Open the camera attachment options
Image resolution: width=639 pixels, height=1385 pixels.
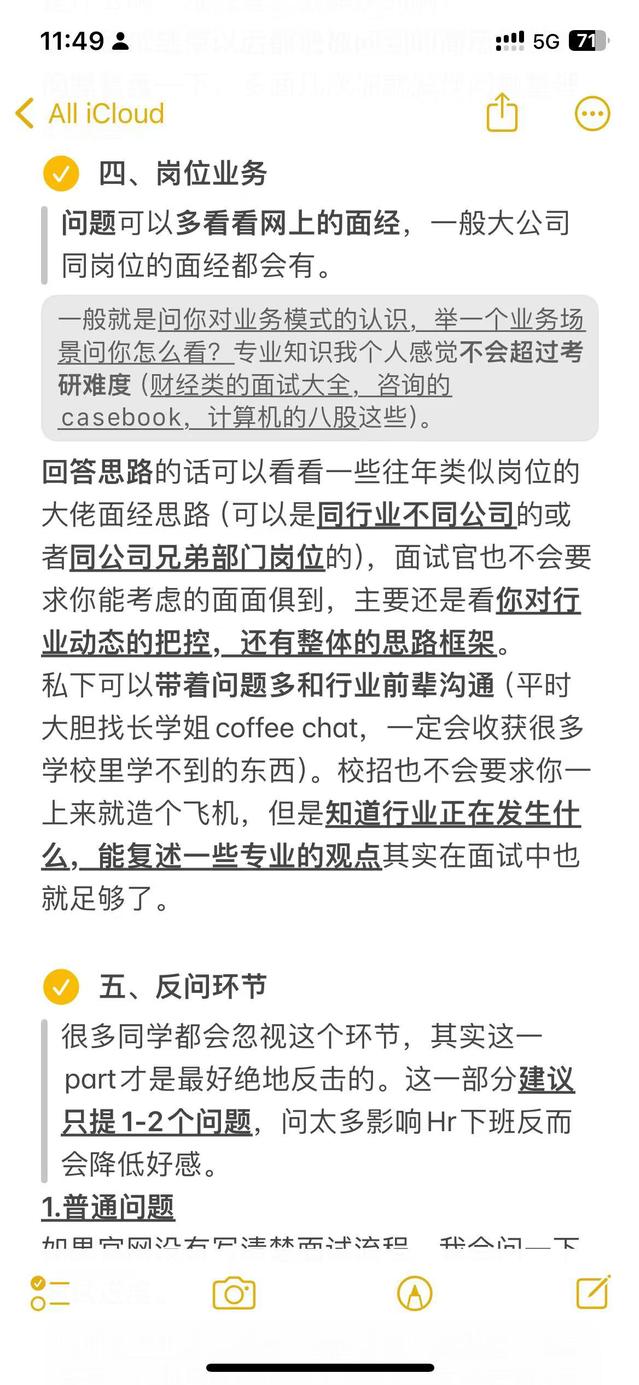coord(234,1293)
